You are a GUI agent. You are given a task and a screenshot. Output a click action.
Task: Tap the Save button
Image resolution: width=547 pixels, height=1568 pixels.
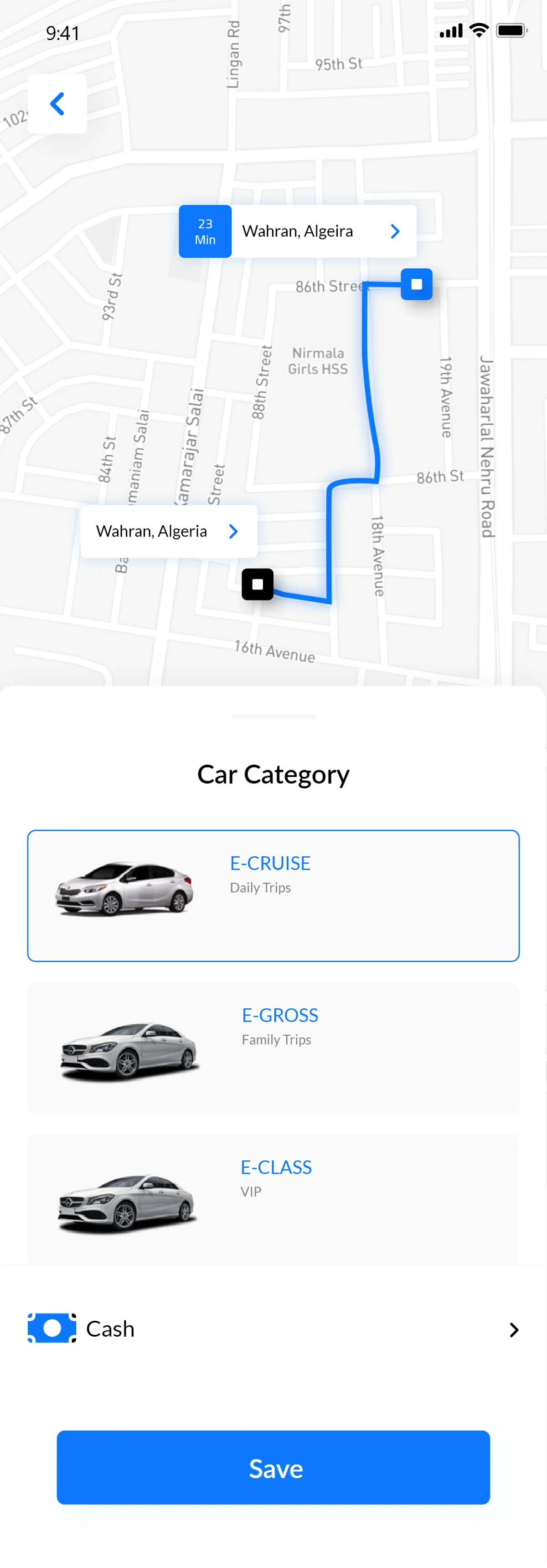pos(273,1468)
